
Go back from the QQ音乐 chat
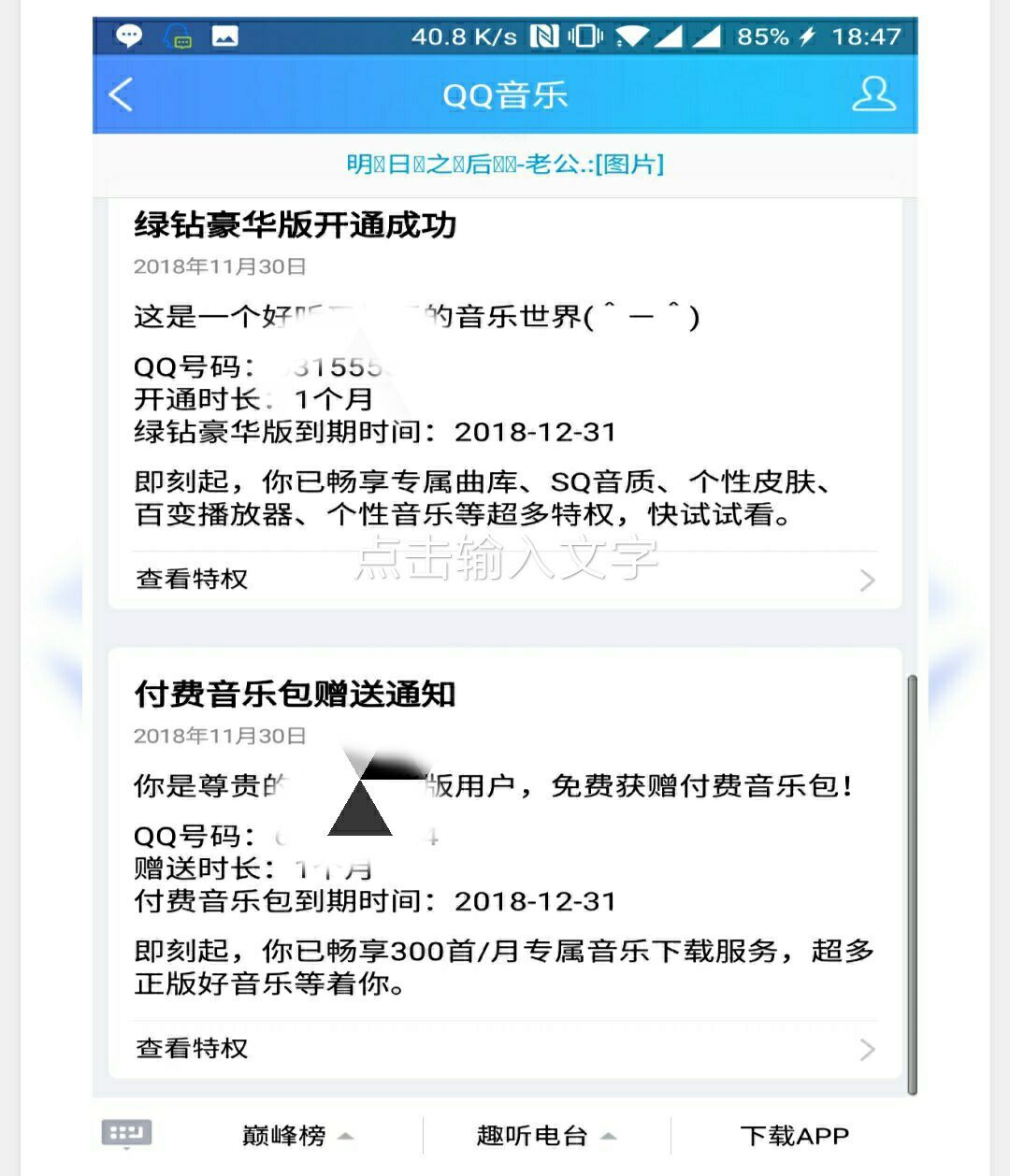[122, 94]
